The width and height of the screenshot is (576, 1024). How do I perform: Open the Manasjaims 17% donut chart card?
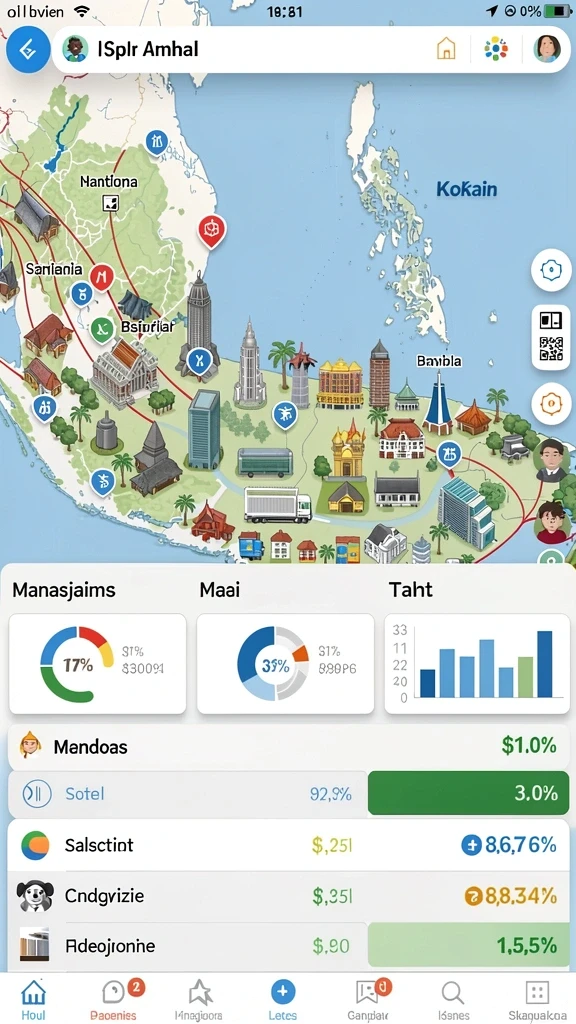[x=97, y=664]
